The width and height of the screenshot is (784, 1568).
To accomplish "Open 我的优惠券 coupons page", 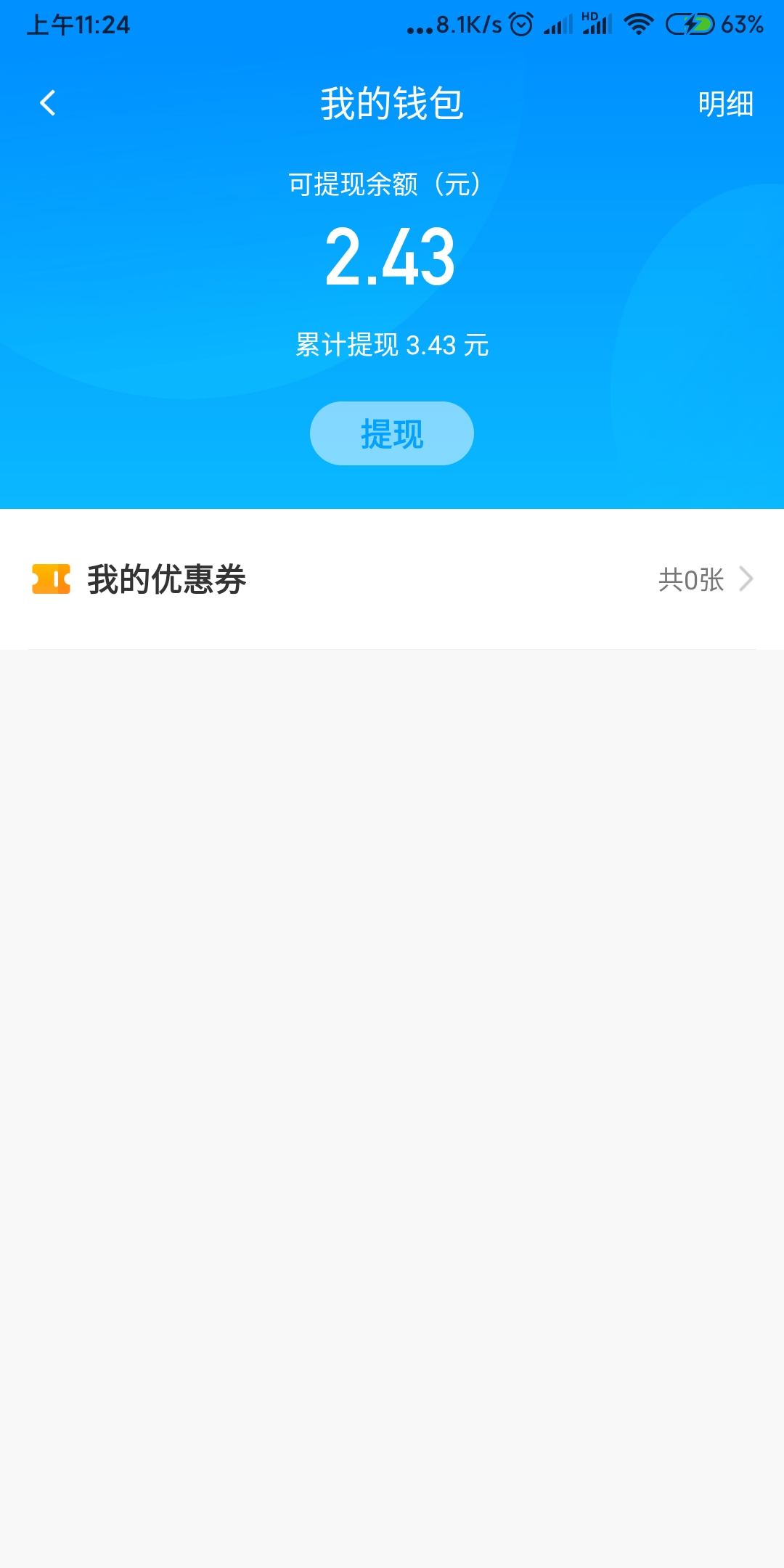I will coord(167,579).
